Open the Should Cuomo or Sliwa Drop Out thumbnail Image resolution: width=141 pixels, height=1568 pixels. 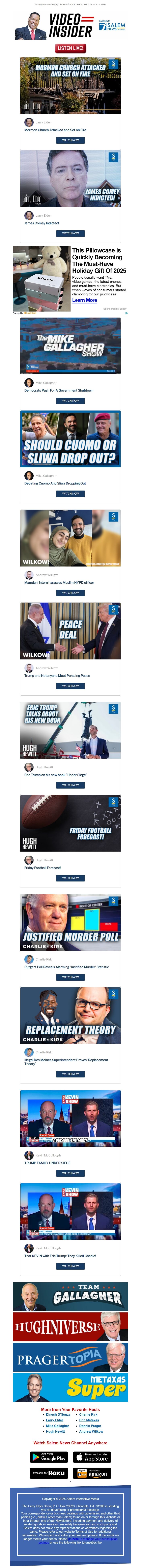(x=70, y=439)
